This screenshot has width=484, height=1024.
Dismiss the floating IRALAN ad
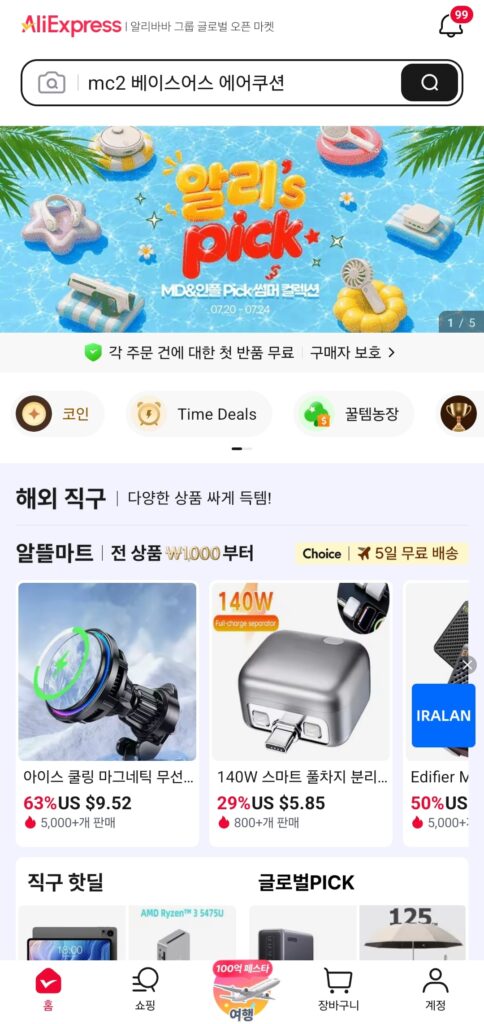tap(467, 665)
